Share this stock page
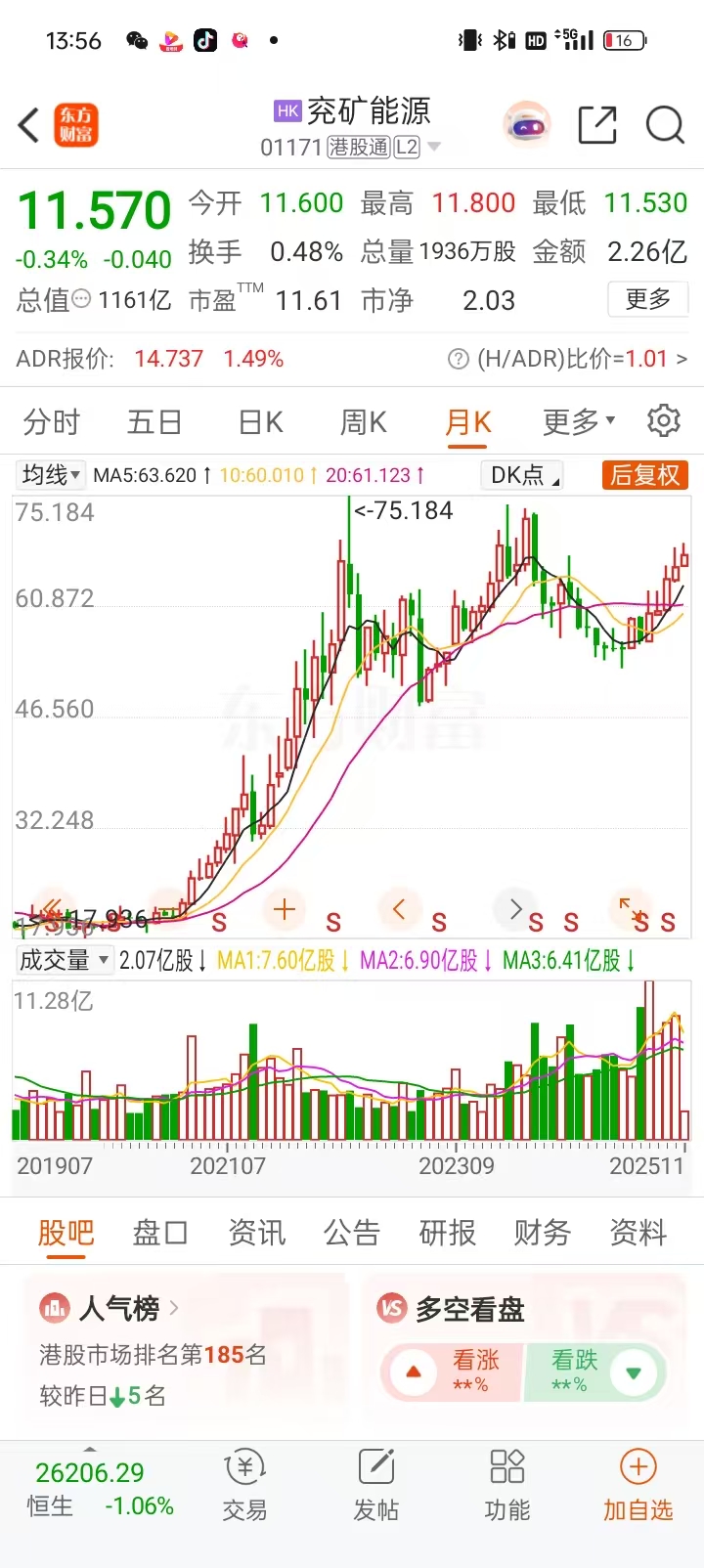This screenshot has width=704, height=1568. point(597,125)
